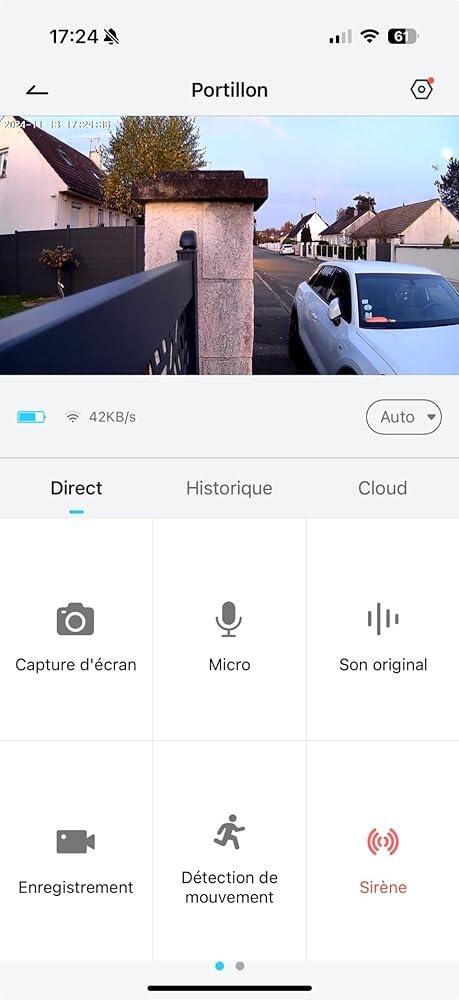Open camera settings hexagon icon
459x1000 pixels.
(422, 89)
